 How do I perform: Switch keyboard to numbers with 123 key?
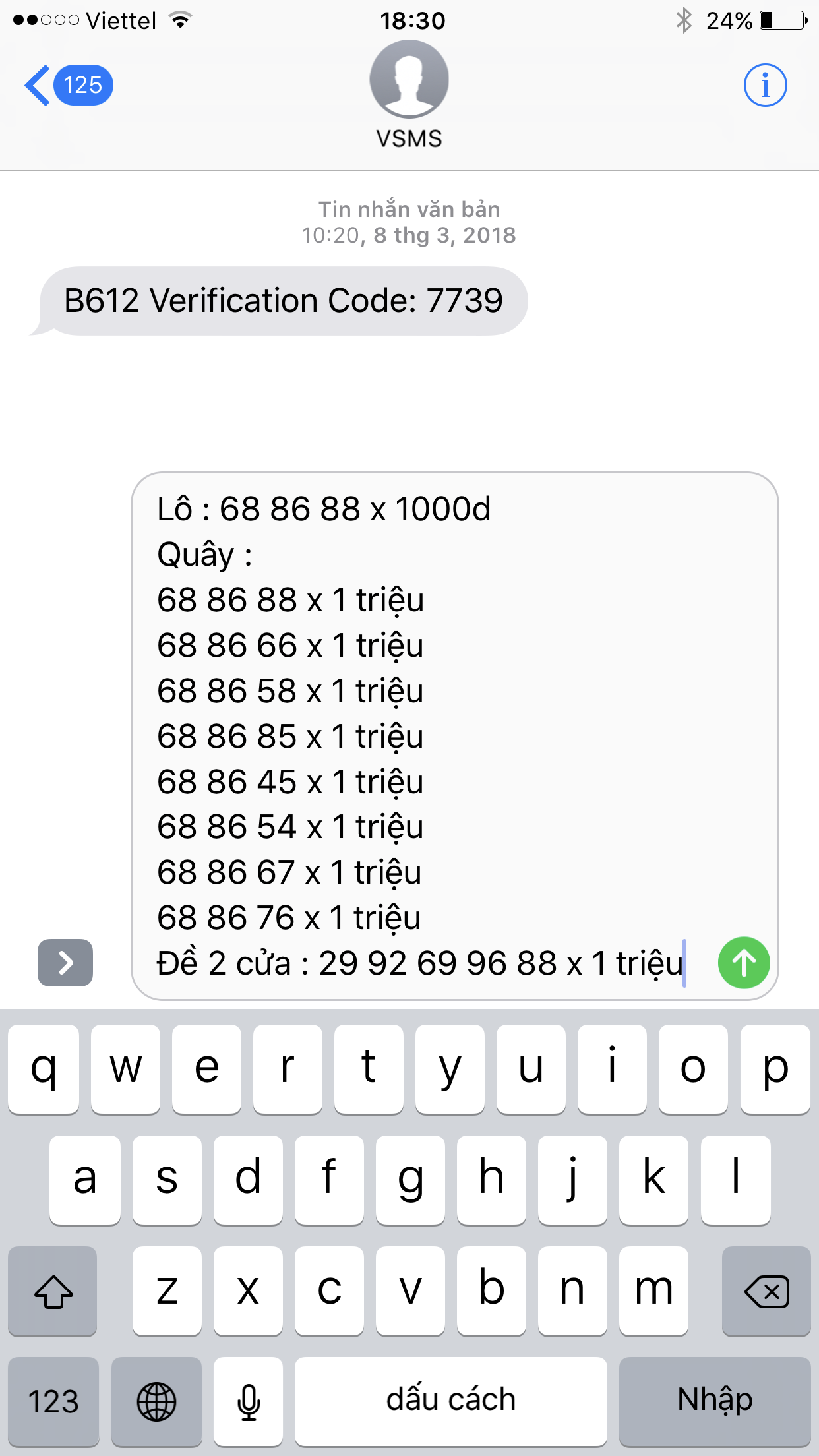click(x=53, y=1401)
